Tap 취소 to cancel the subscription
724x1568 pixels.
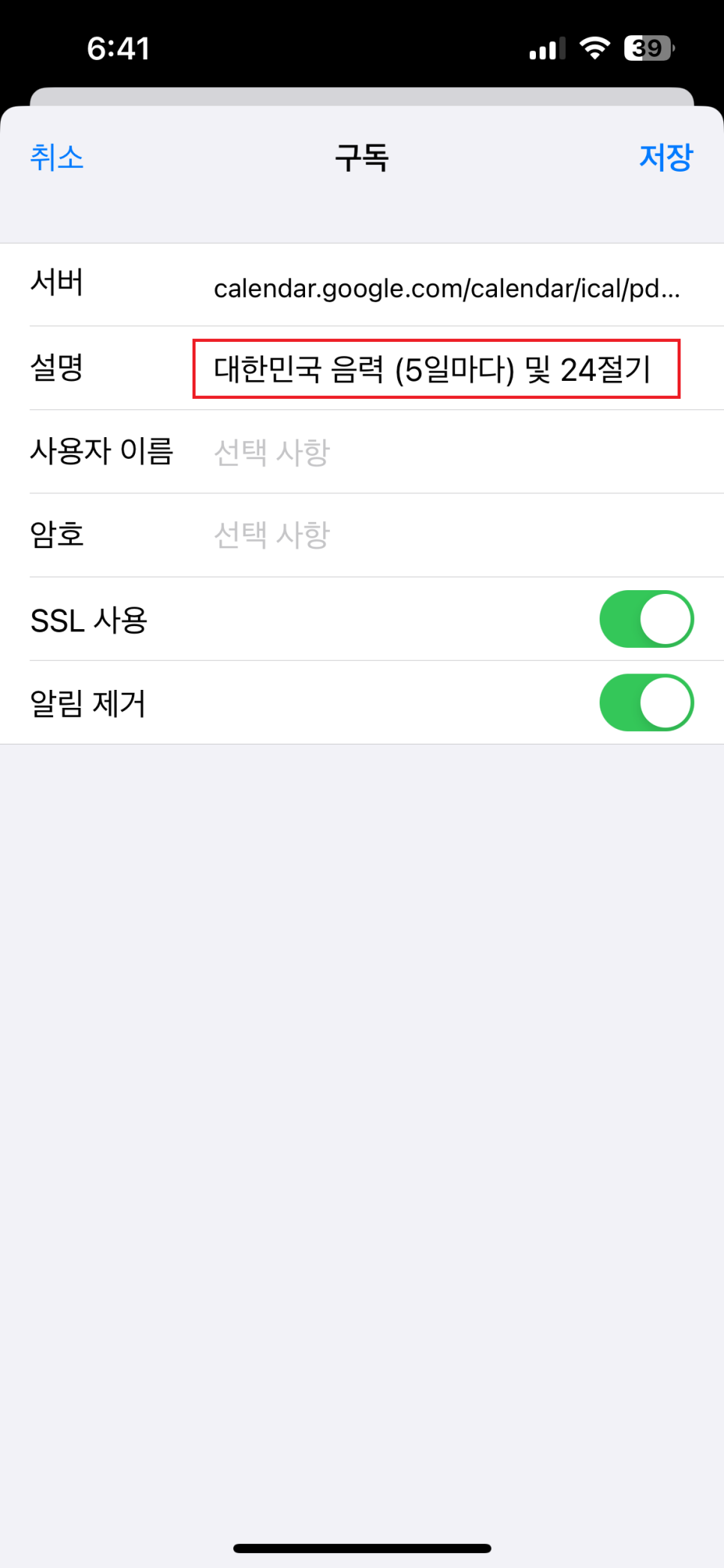coord(57,157)
